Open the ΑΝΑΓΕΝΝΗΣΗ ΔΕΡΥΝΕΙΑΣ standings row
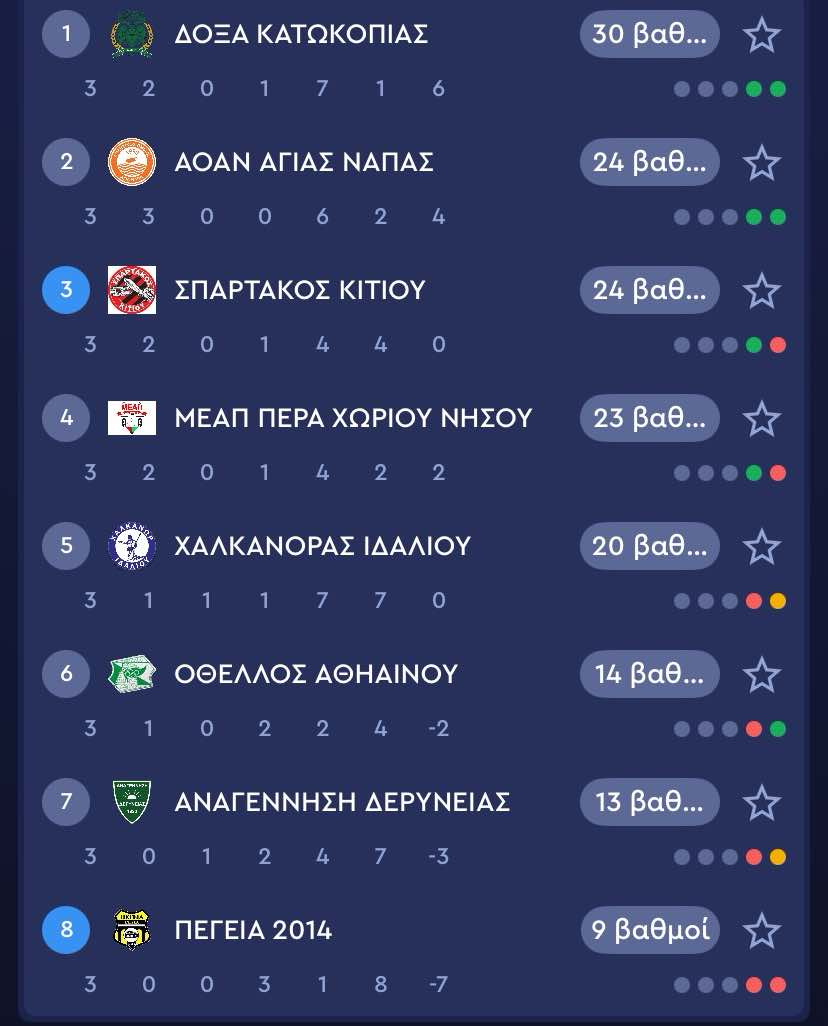 tap(342, 802)
